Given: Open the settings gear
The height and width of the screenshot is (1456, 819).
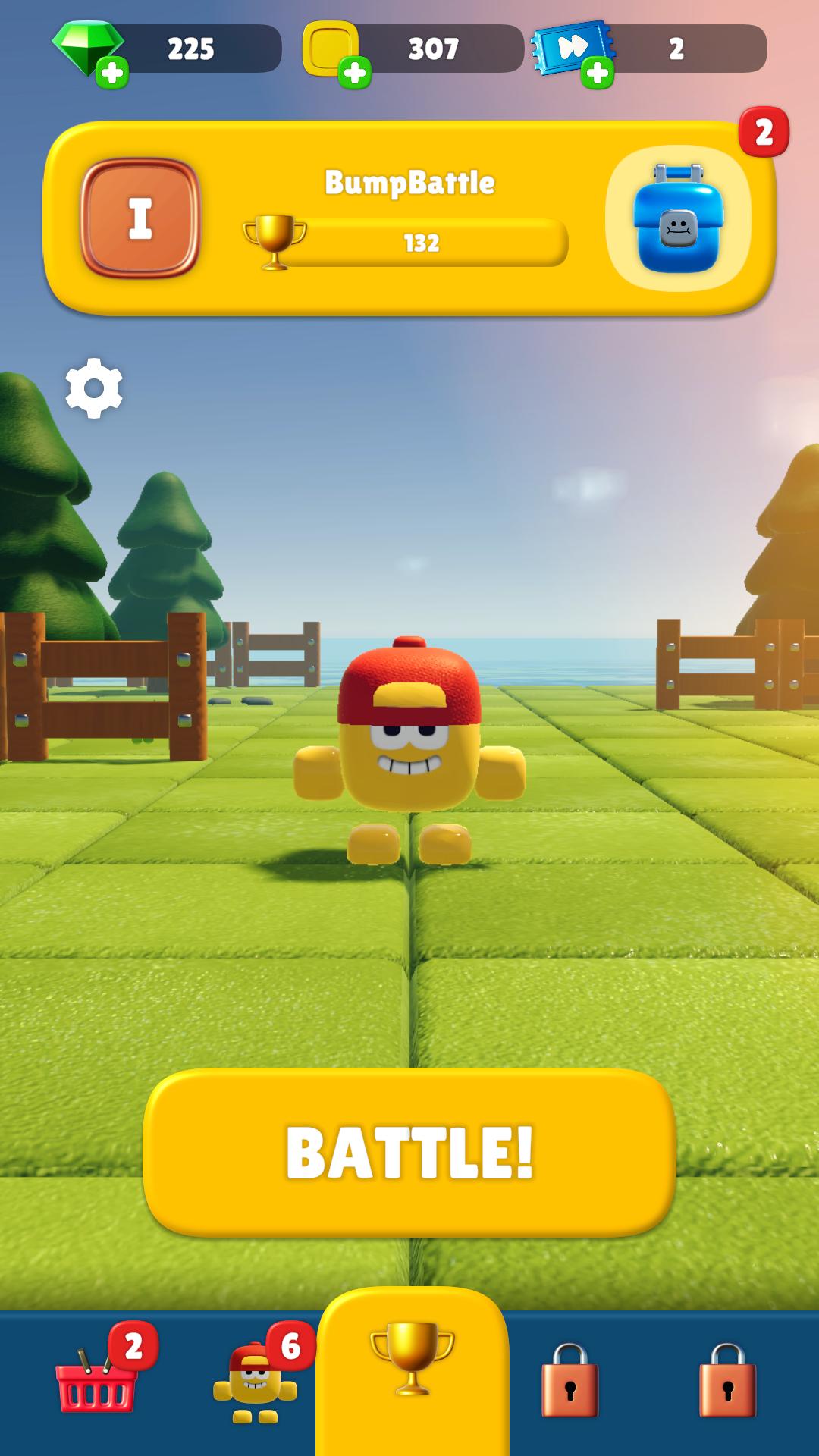Looking at the screenshot, I should coord(94,388).
